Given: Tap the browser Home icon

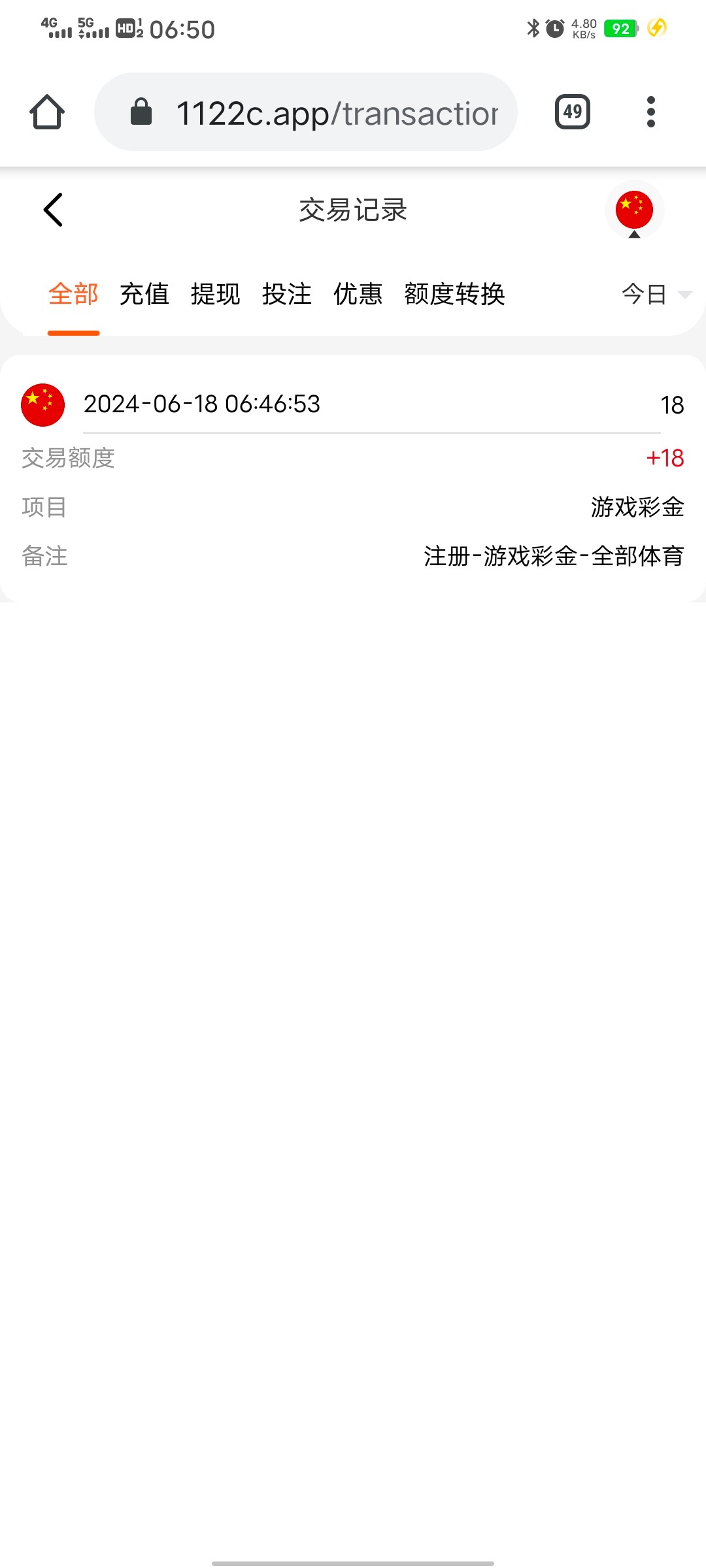Looking at the screenshot, I should 46,112.
